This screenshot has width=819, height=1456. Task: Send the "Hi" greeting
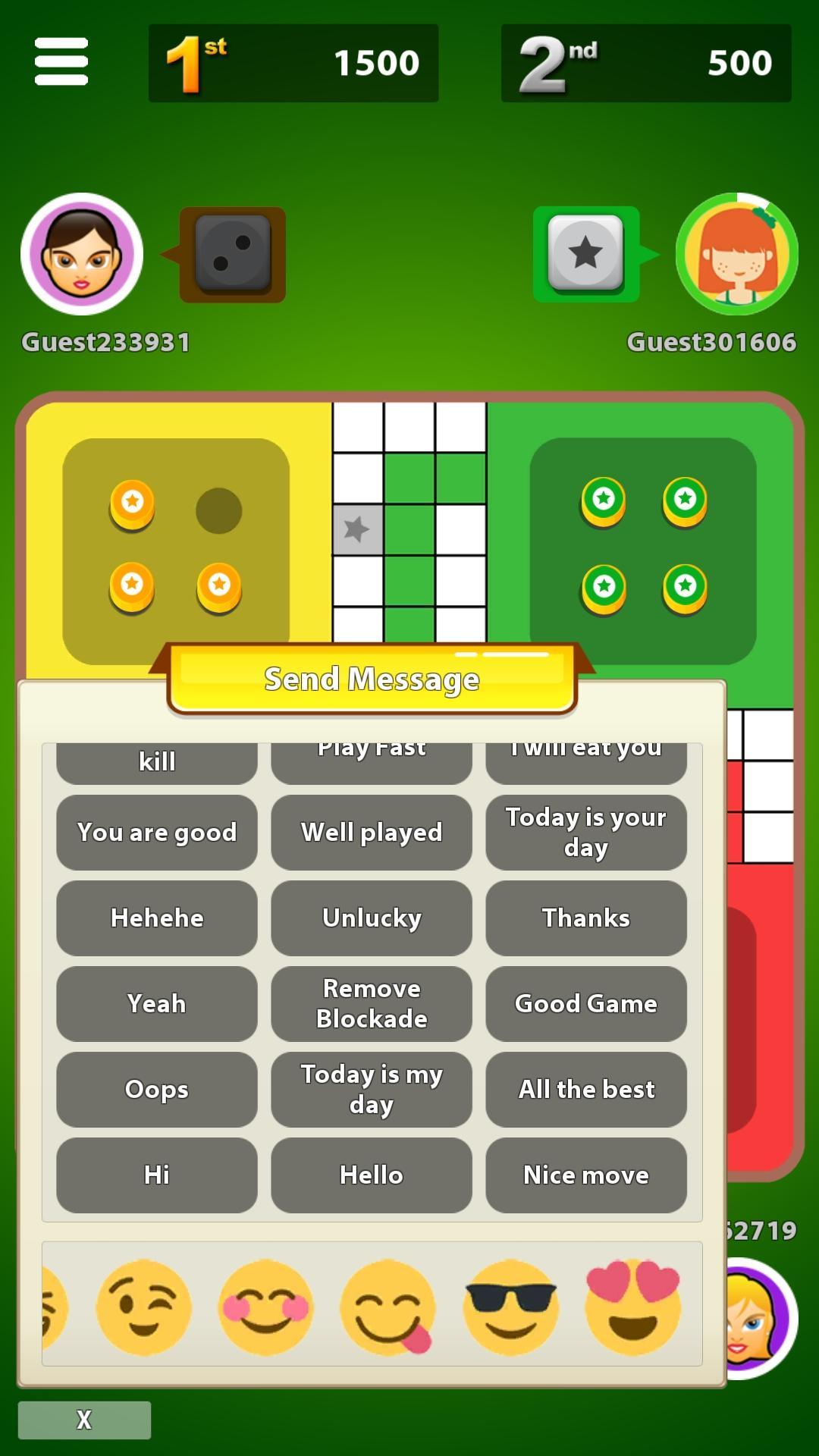click(x=157, y=1175)
